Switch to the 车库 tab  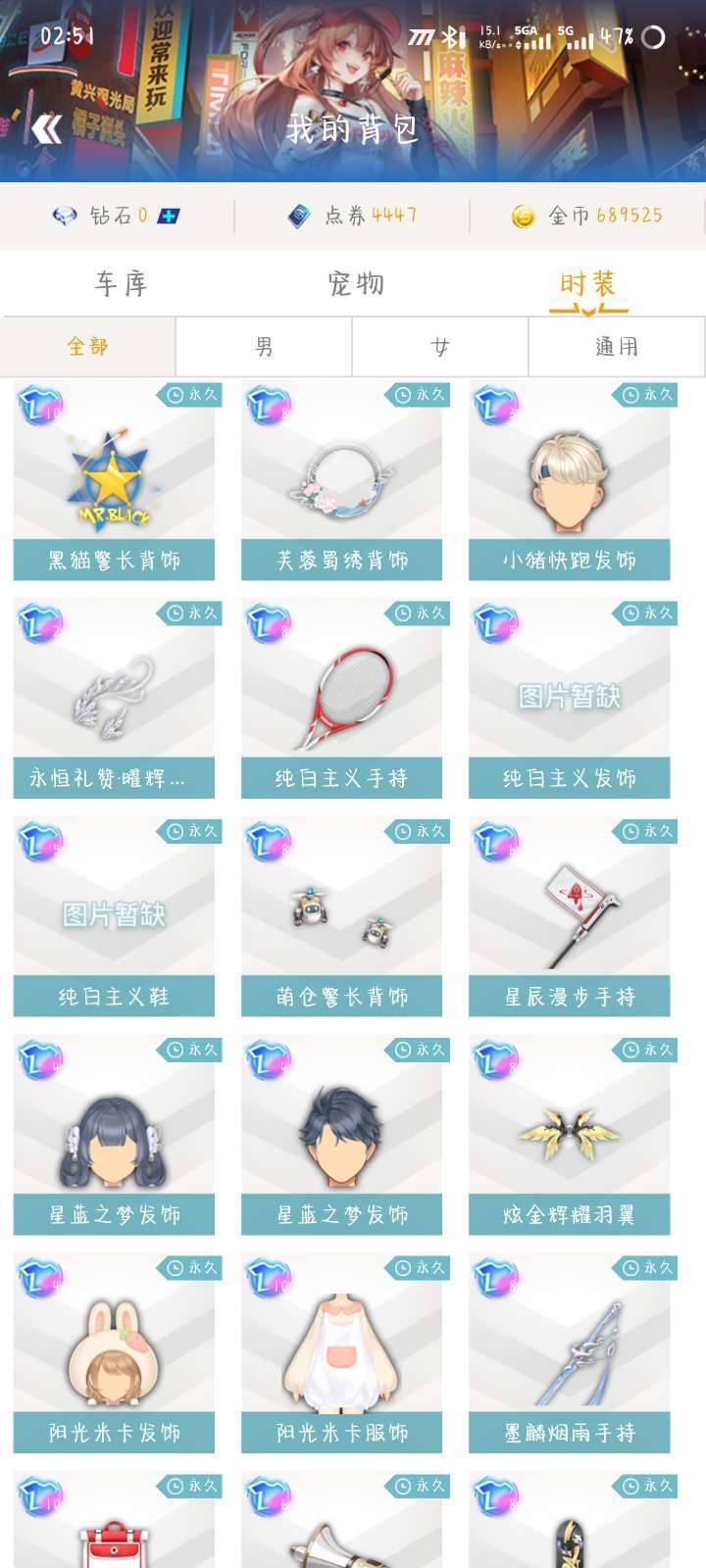coord(121,284)
